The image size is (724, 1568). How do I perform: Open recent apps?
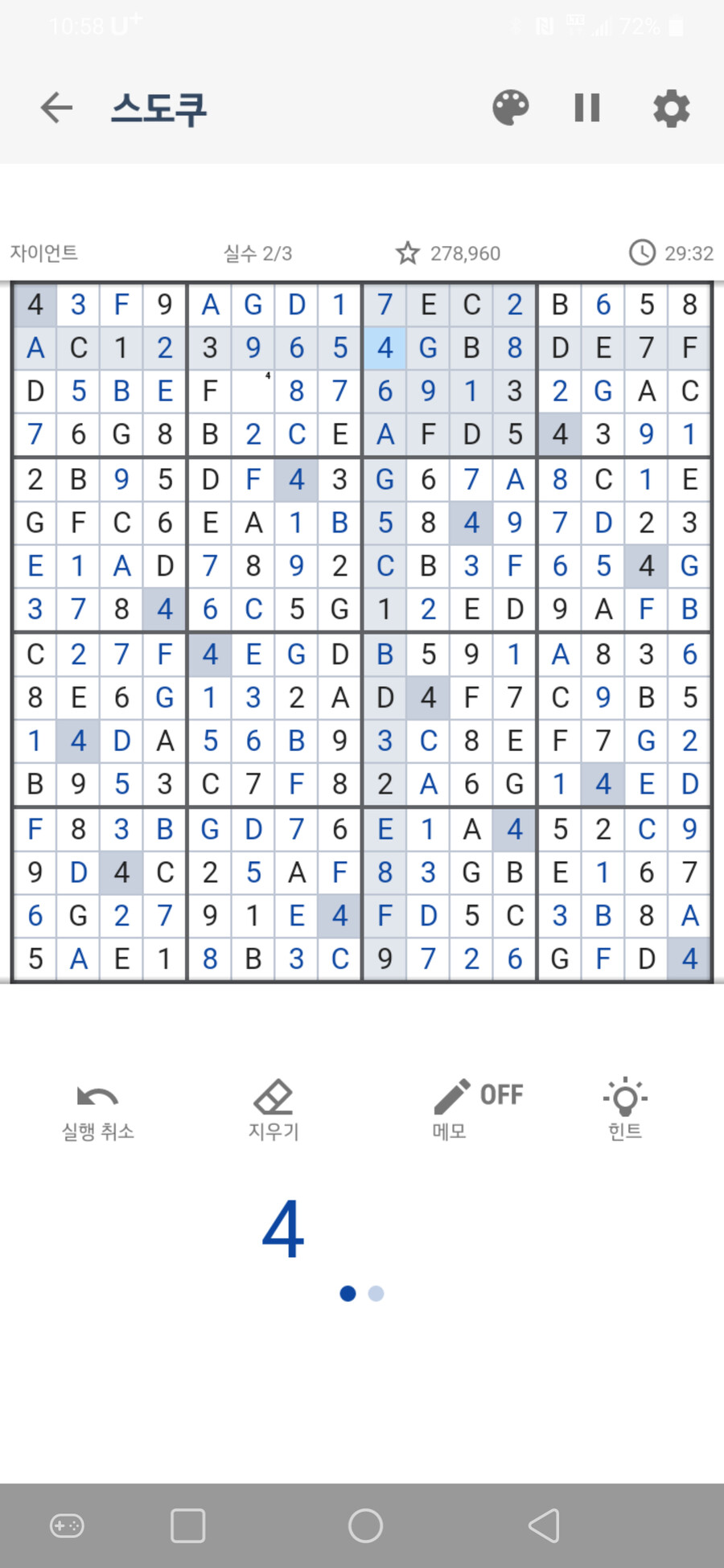188,1525
